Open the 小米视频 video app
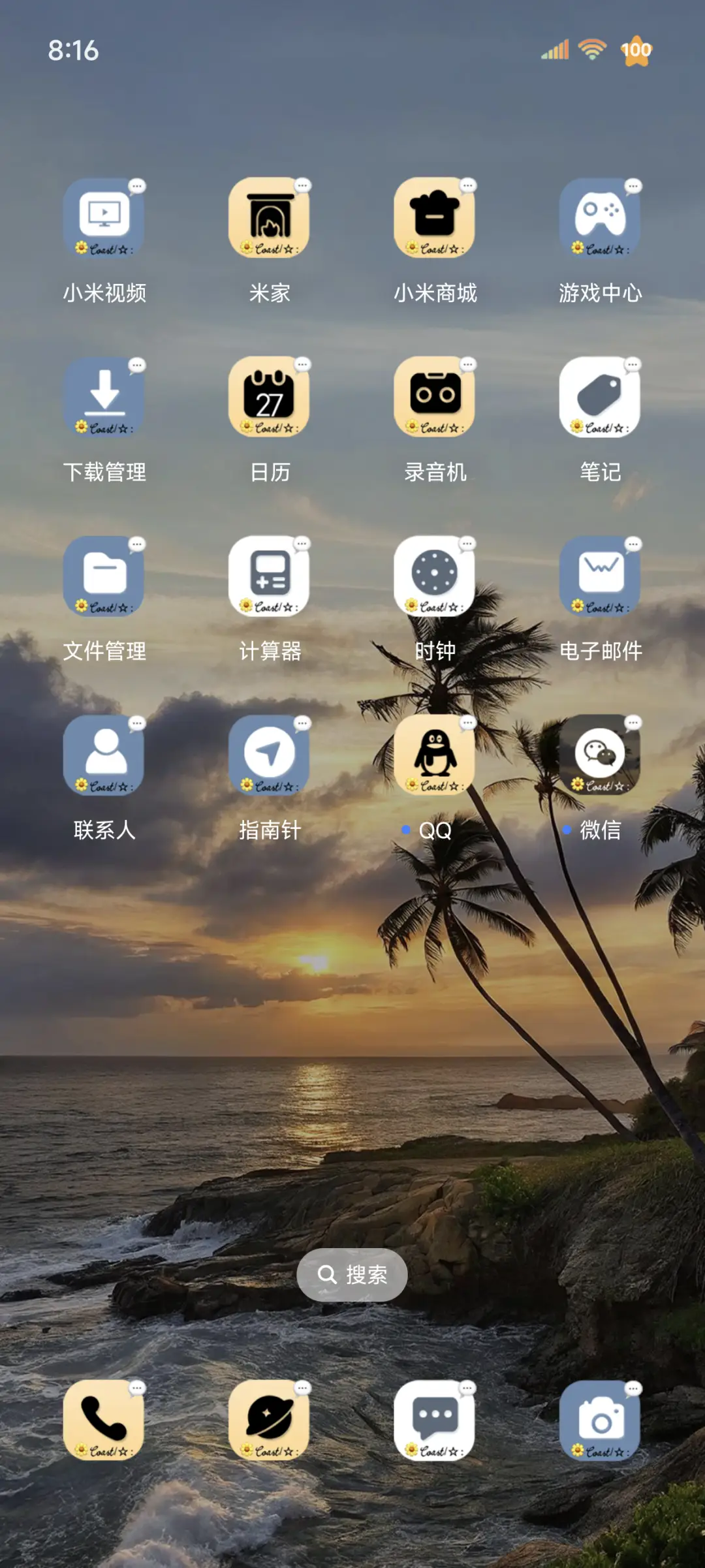The width and height of the screenshot is (705, 1568). pos(104,219)
